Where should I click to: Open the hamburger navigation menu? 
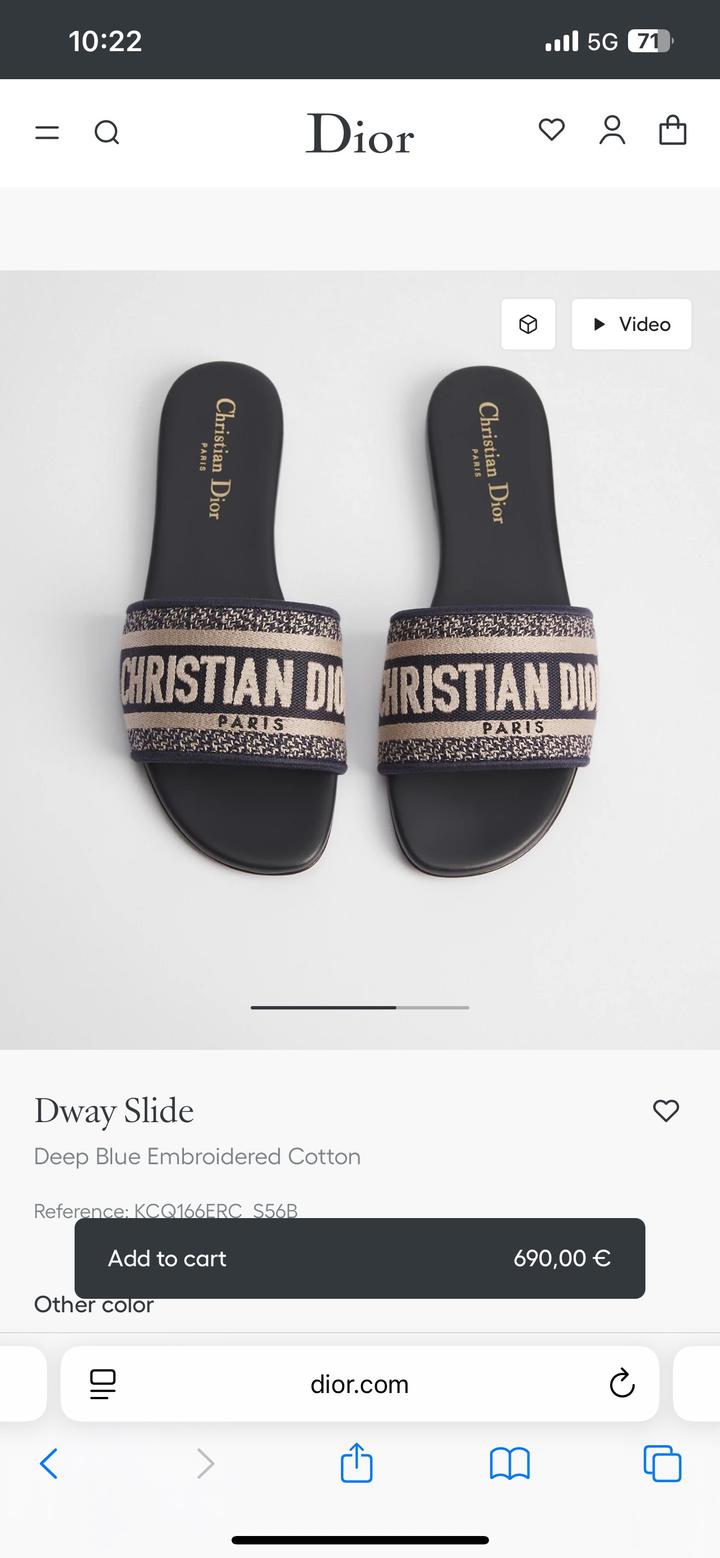point(46,133)
